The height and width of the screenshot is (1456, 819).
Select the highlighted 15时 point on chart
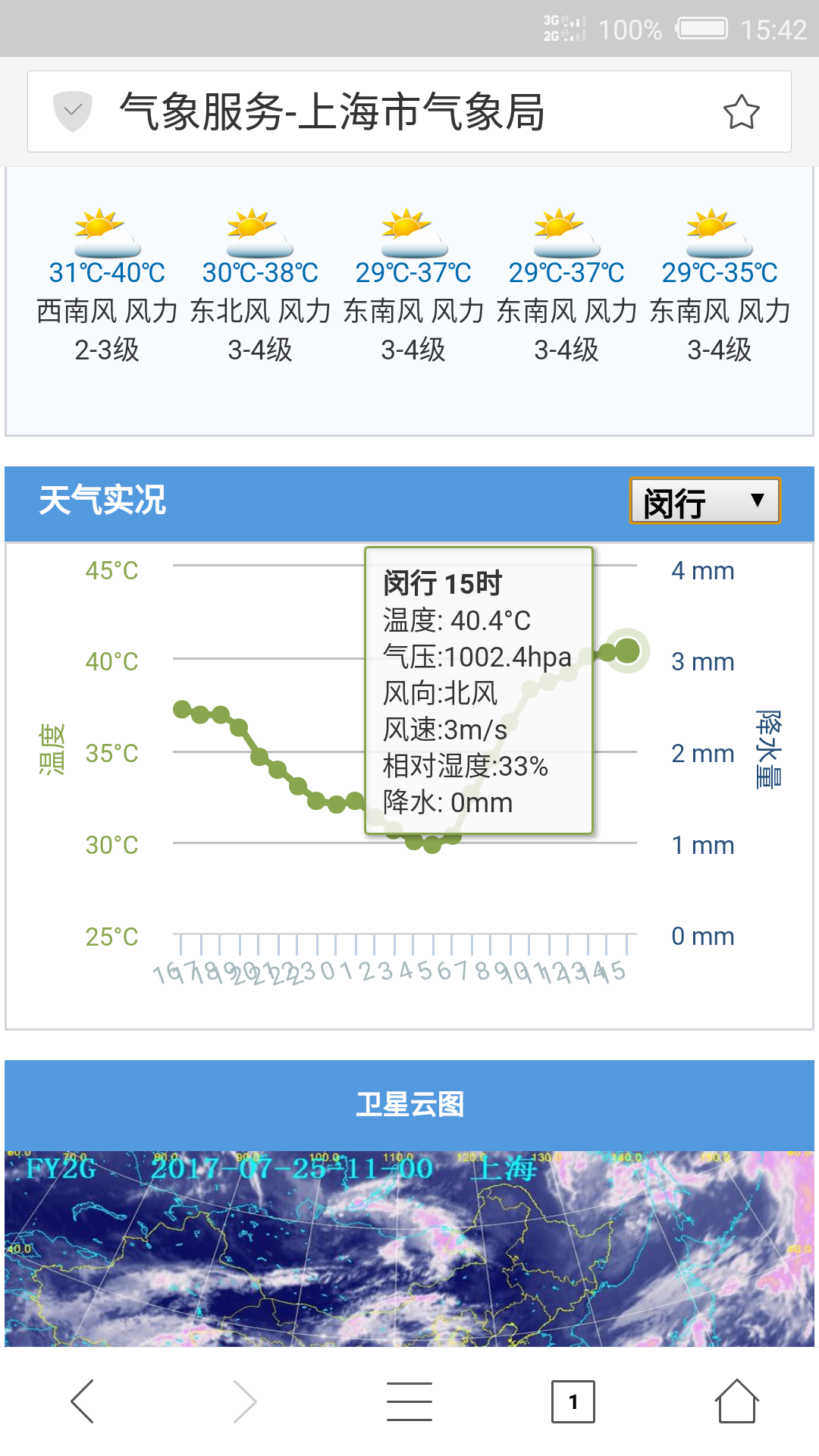point(627,650)
